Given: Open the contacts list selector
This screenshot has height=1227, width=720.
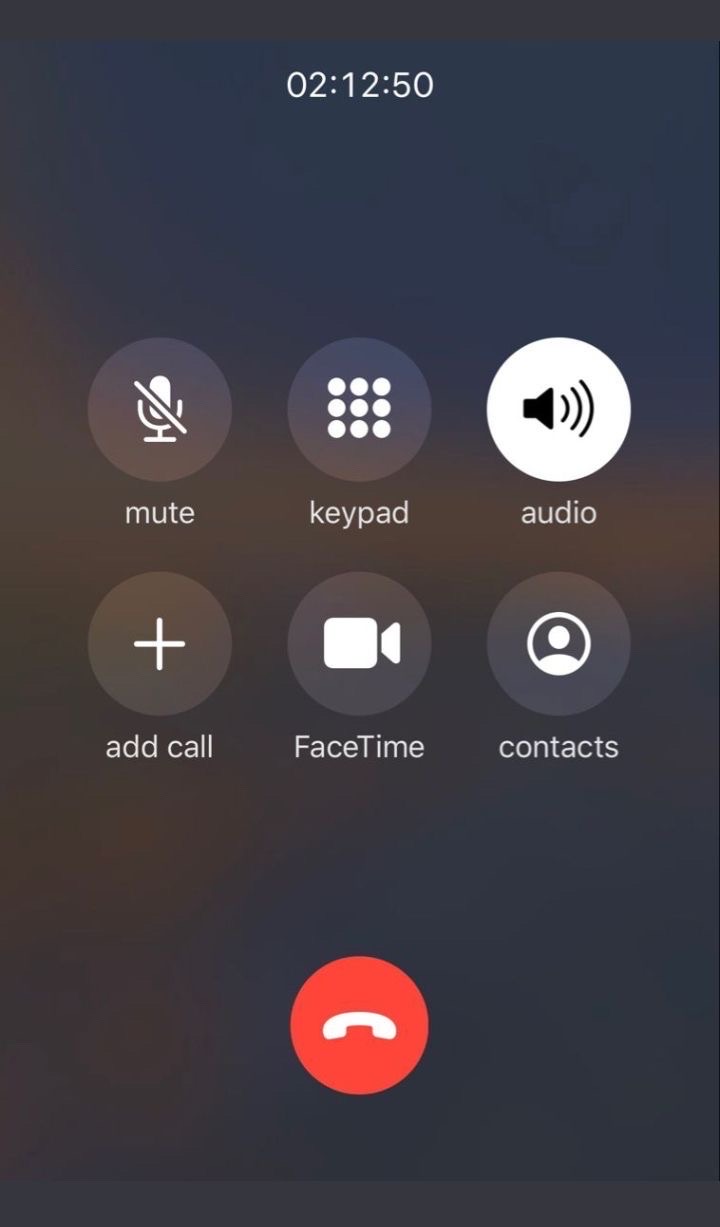Looking at the screenshot, I should pyautogui.click(x=557, y=643).
